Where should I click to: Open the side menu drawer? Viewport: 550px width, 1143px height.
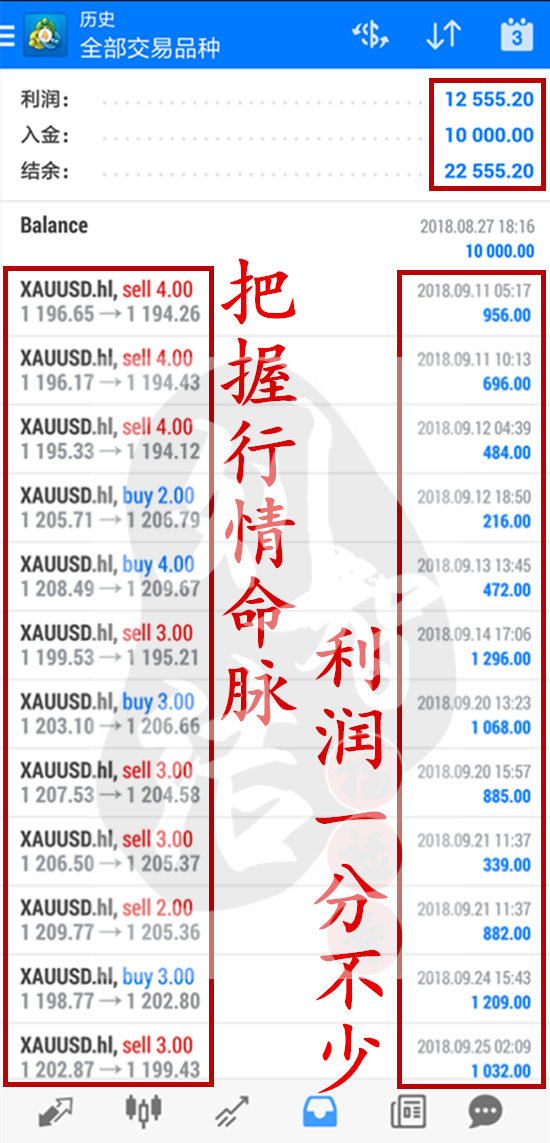[x=7, y=35]
